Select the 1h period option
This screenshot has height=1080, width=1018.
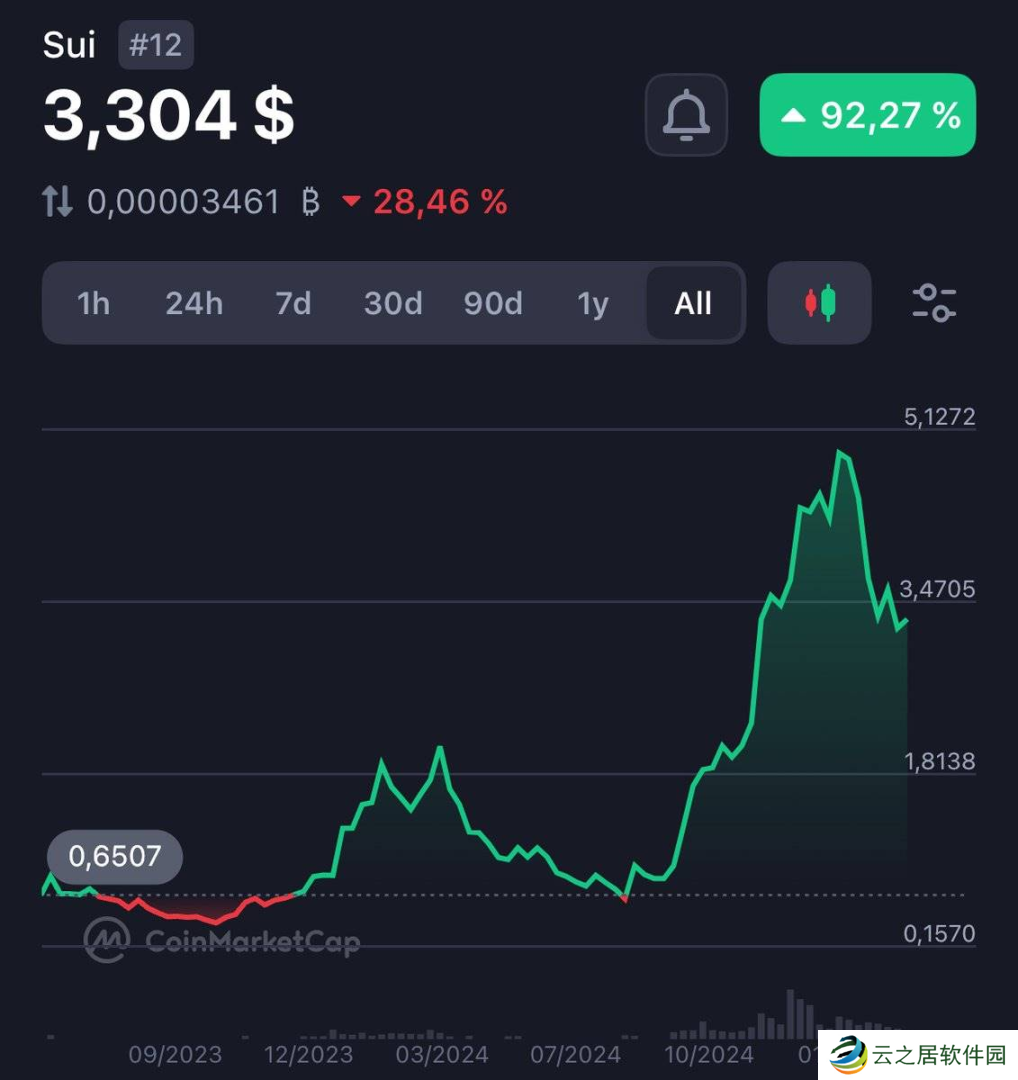93,303
